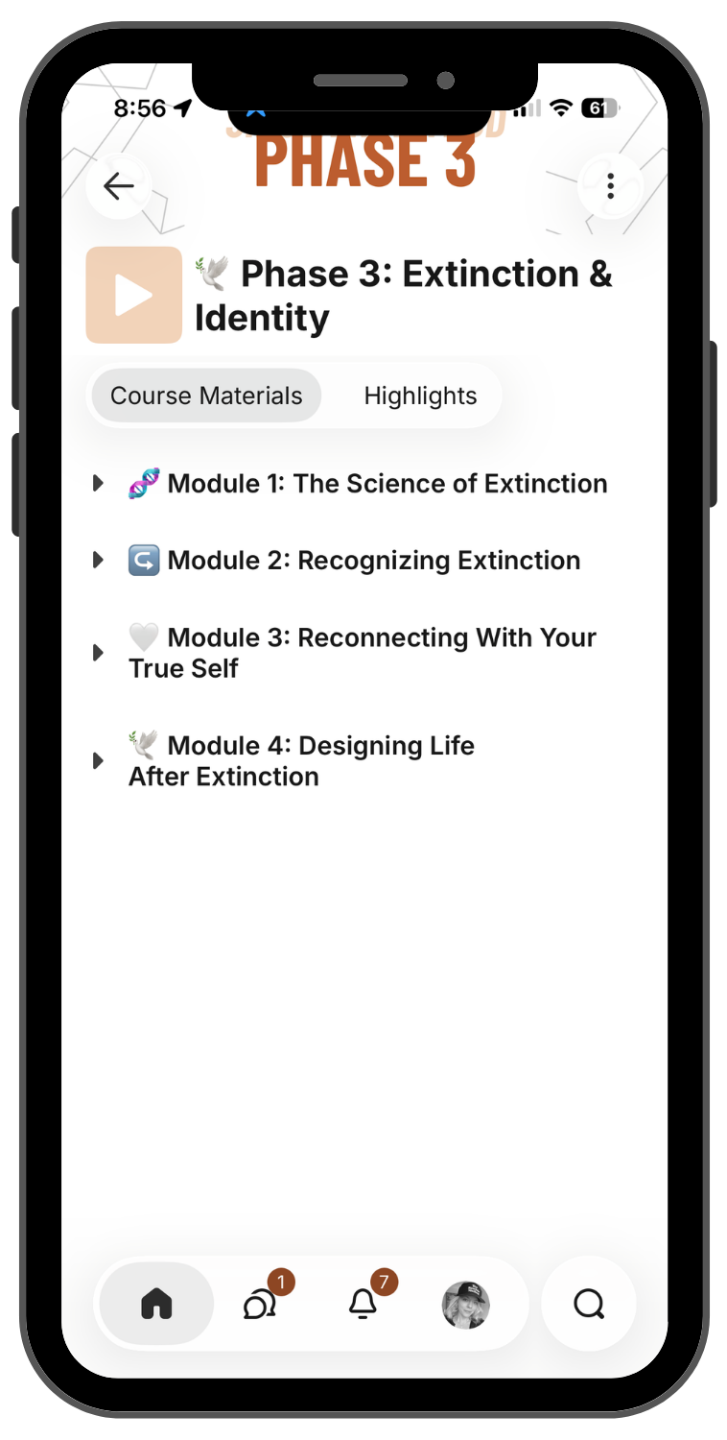Tap the search magnifier button
Viewport: 727px width, 1440px height.
point(589,1304)
